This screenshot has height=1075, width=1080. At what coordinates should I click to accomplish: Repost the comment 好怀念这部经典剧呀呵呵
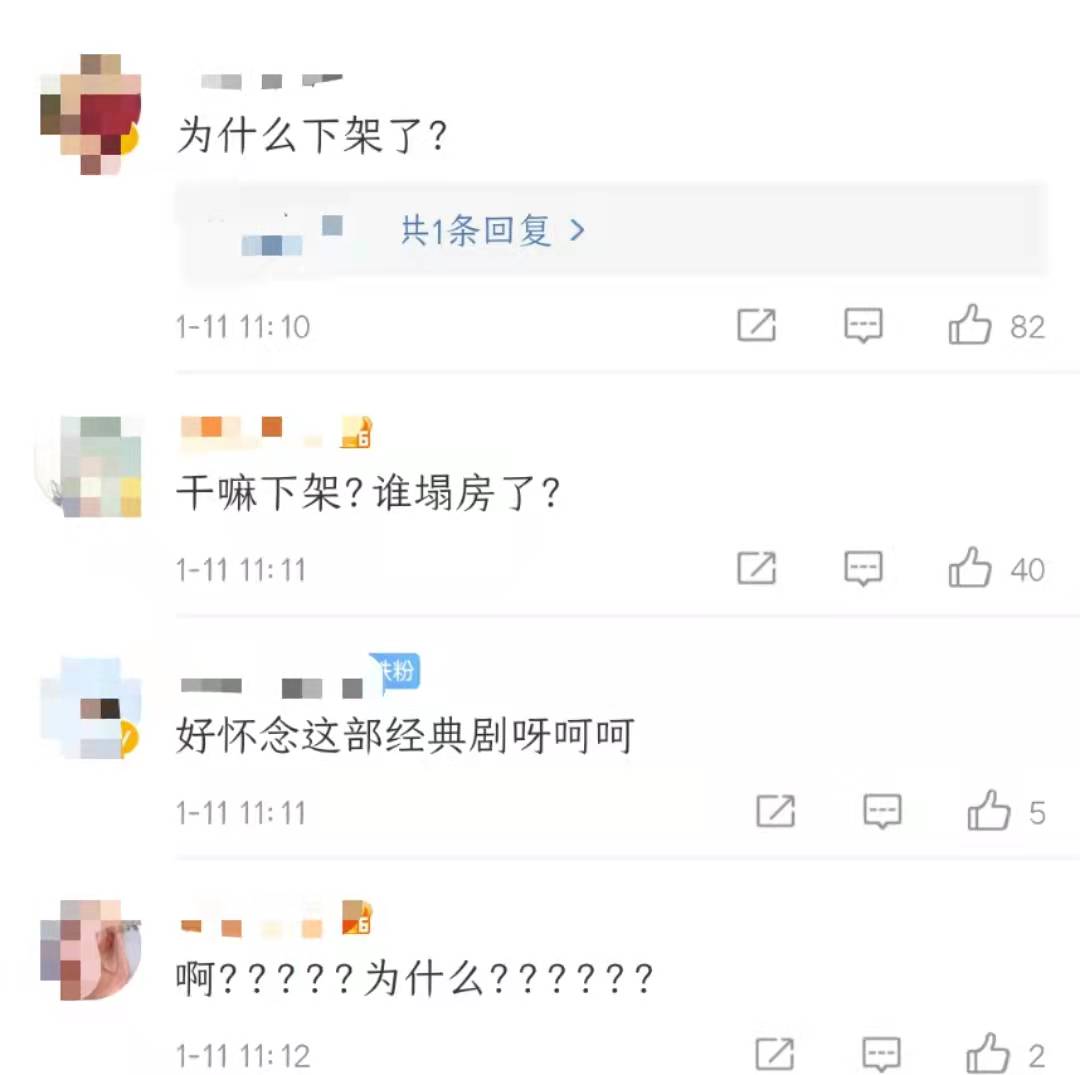tap(775, 811)
